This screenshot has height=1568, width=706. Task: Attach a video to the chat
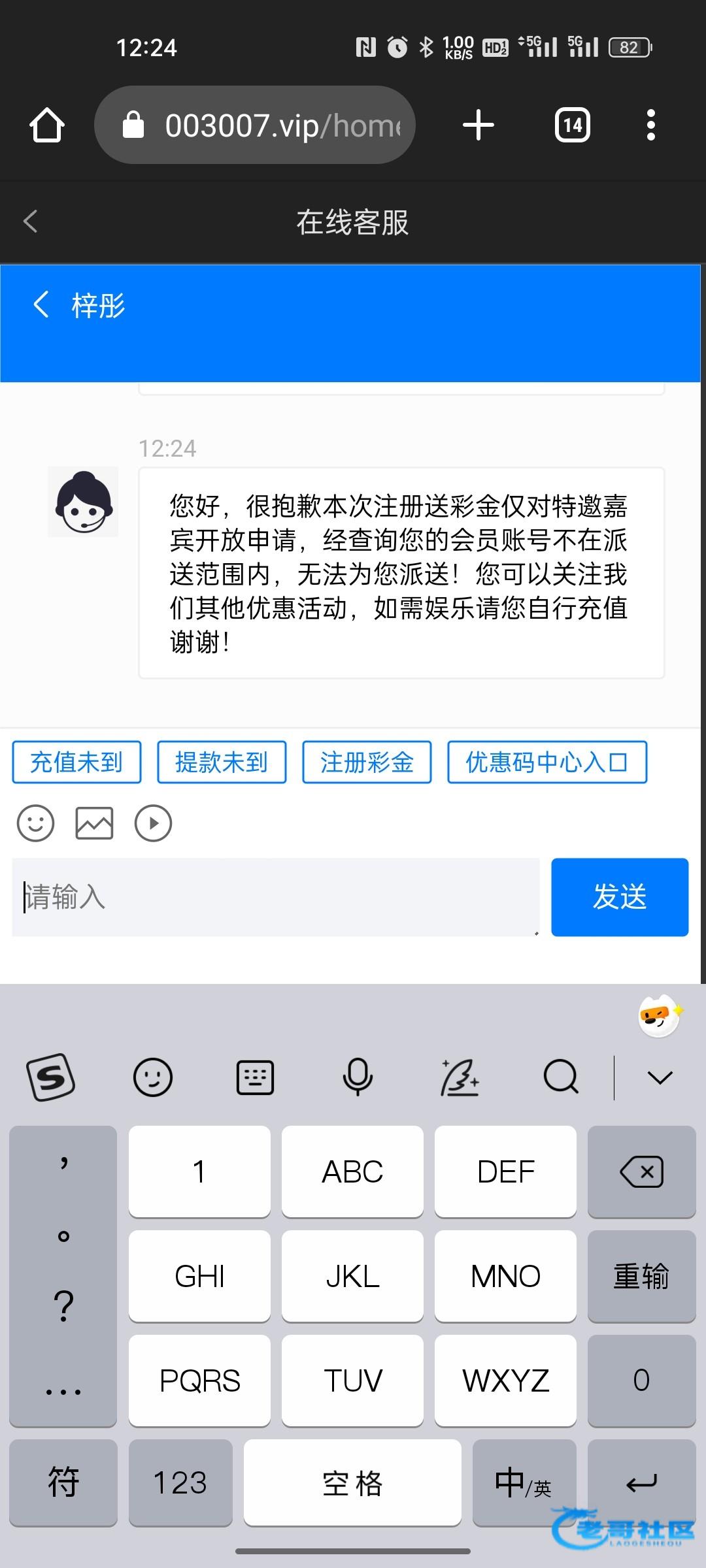(153, 823)
